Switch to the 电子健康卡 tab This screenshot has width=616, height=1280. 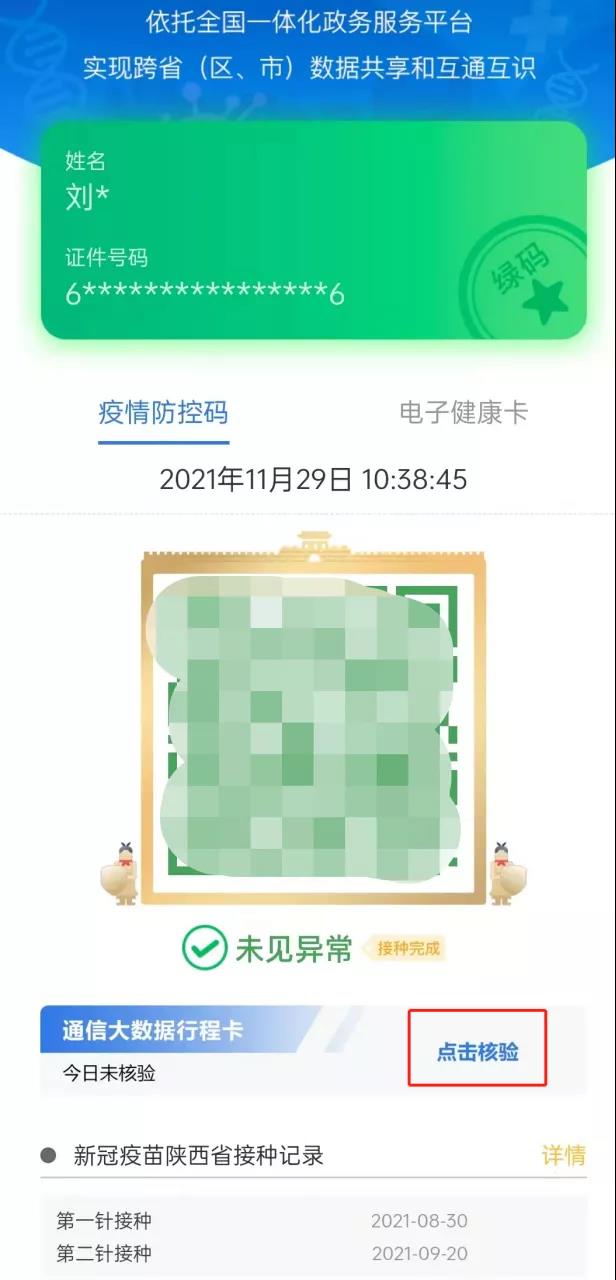coord(463,412)
